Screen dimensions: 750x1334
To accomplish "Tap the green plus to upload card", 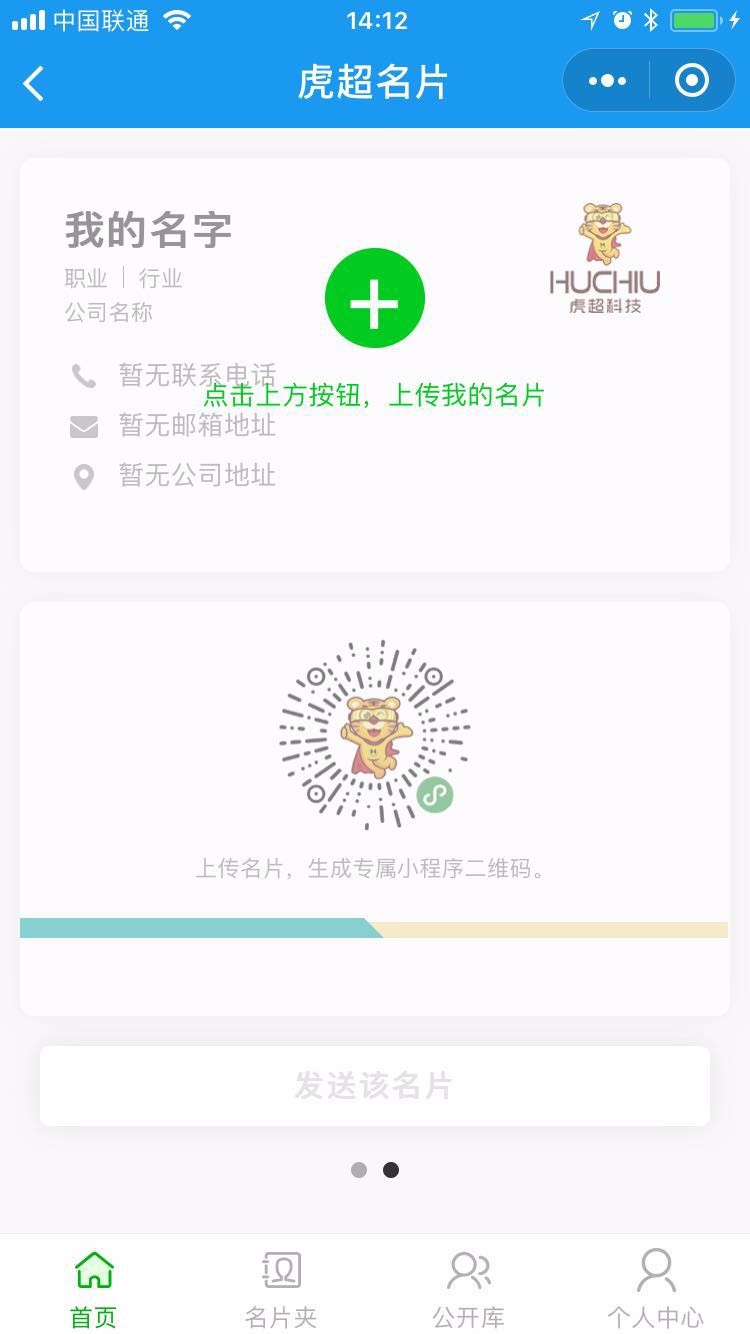I will [375, 298].
